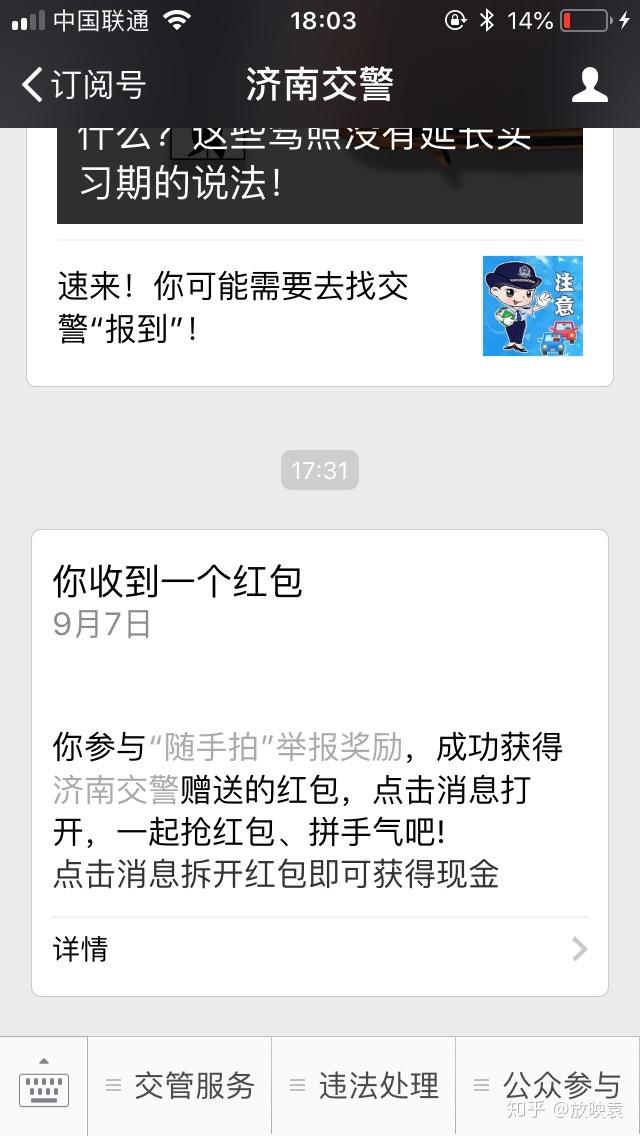This screenshot has width=640, height=1136.
Task: Open the 违法处理 menu
Action: point(364,1086)
